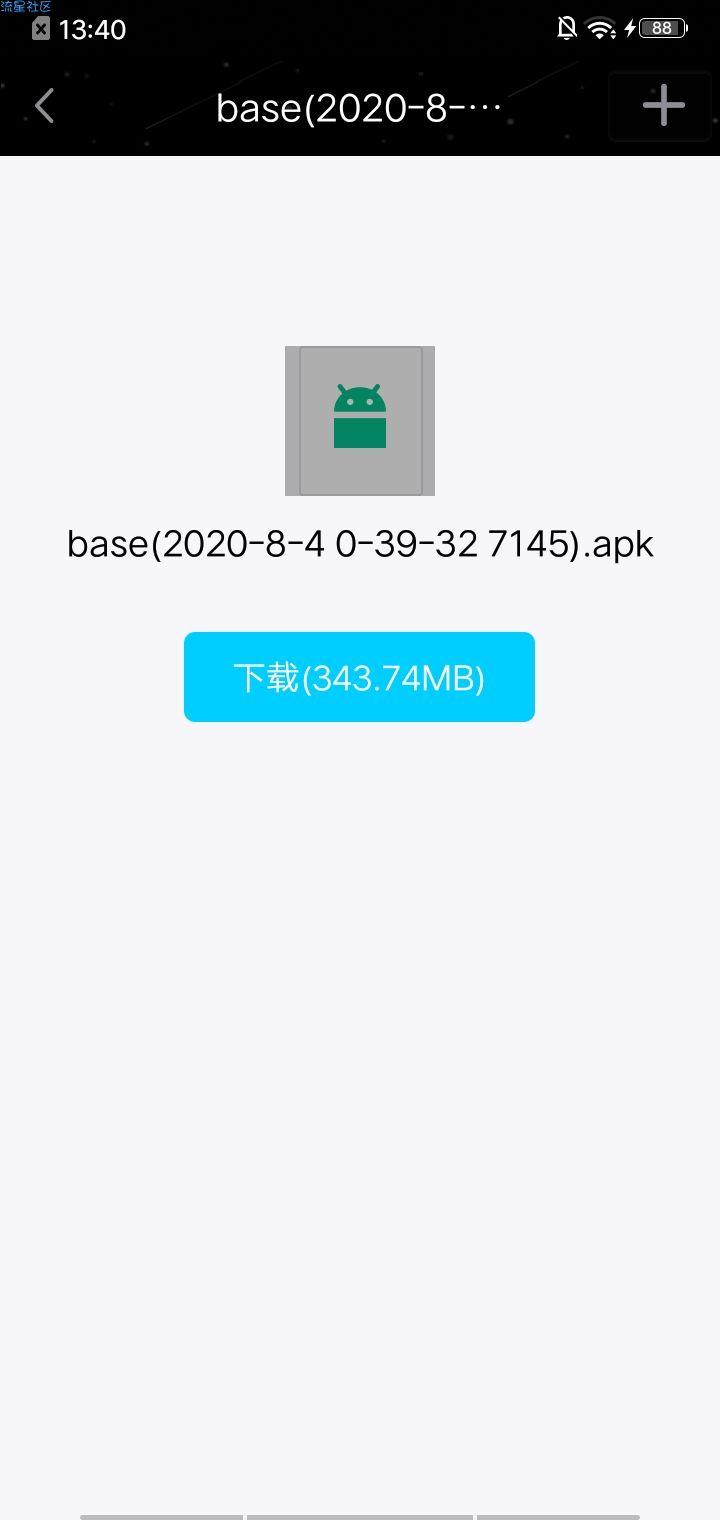Tap the battery indicator showing 88

662,28
